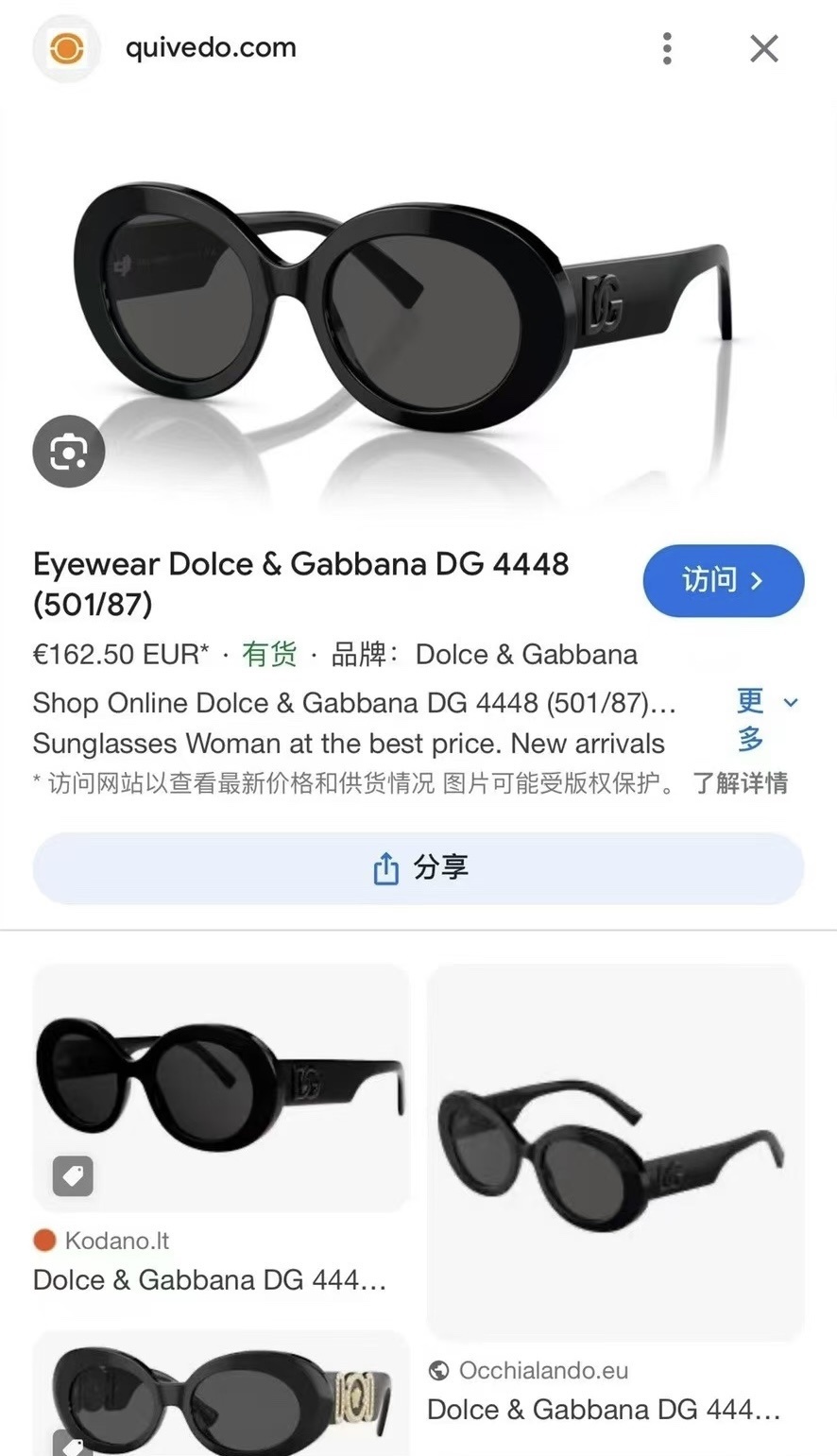Viewport: 837px width, 1456px height.
Task: Tap the 分享 share button
Action: coord(418,867)
